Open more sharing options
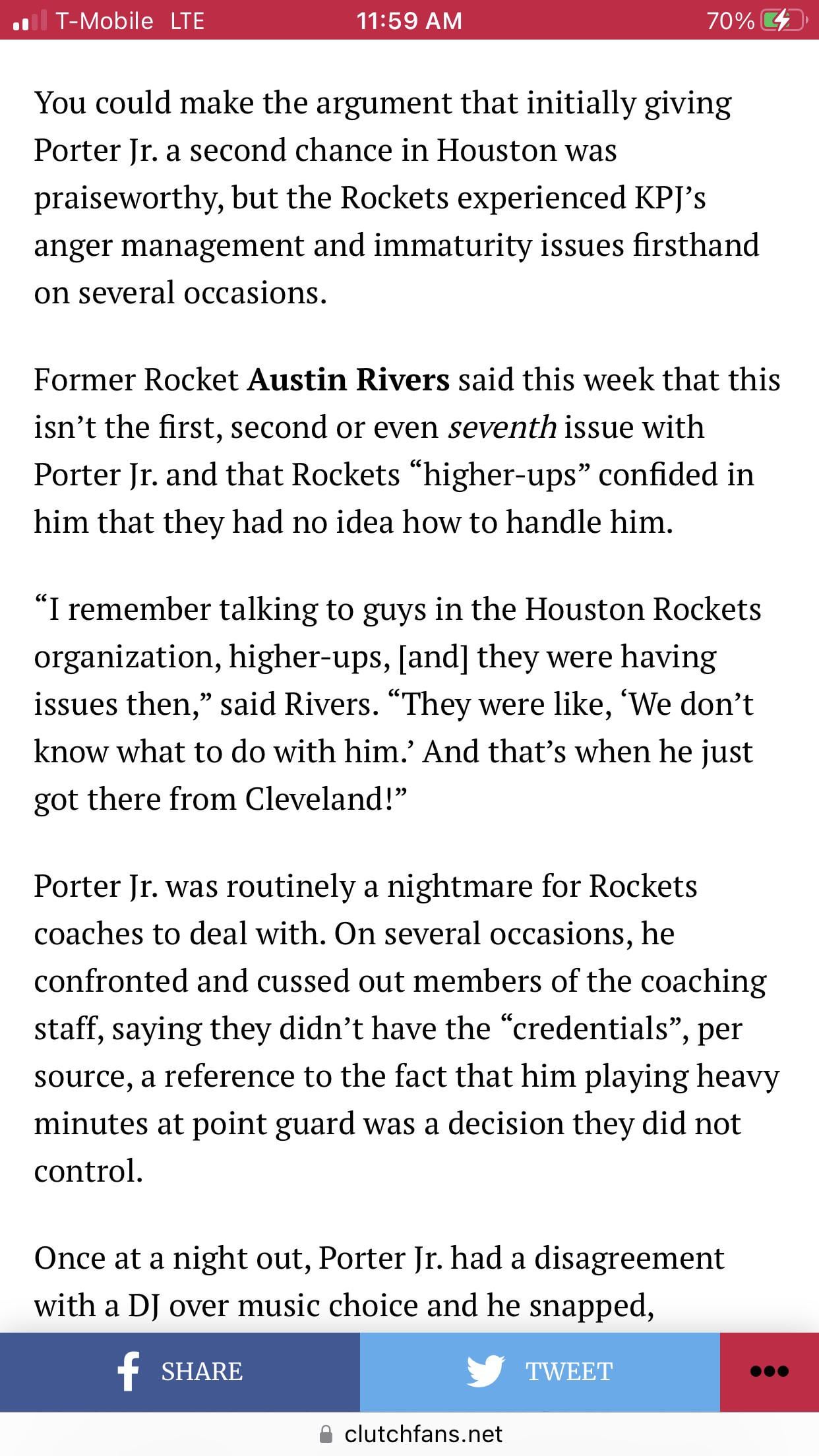 click(x=769, y=1372)
